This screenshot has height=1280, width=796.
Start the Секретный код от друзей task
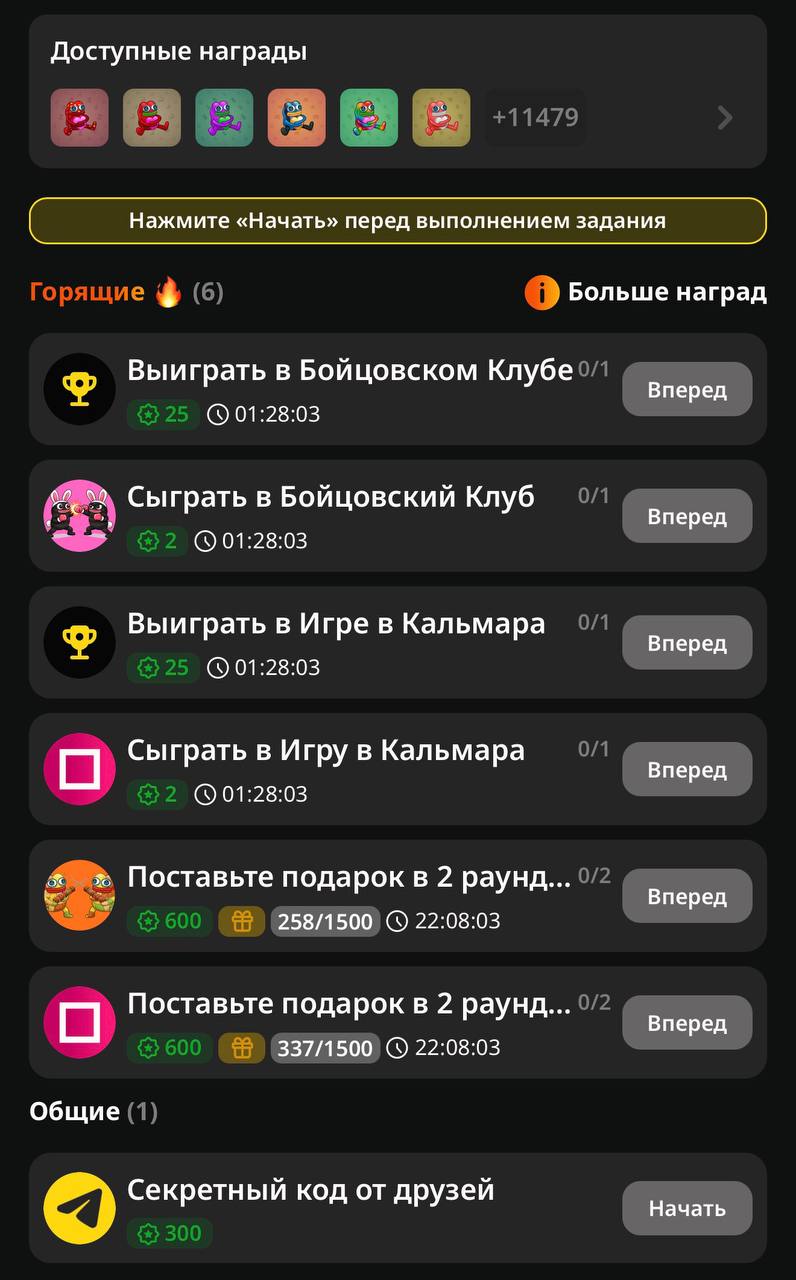687,1208
